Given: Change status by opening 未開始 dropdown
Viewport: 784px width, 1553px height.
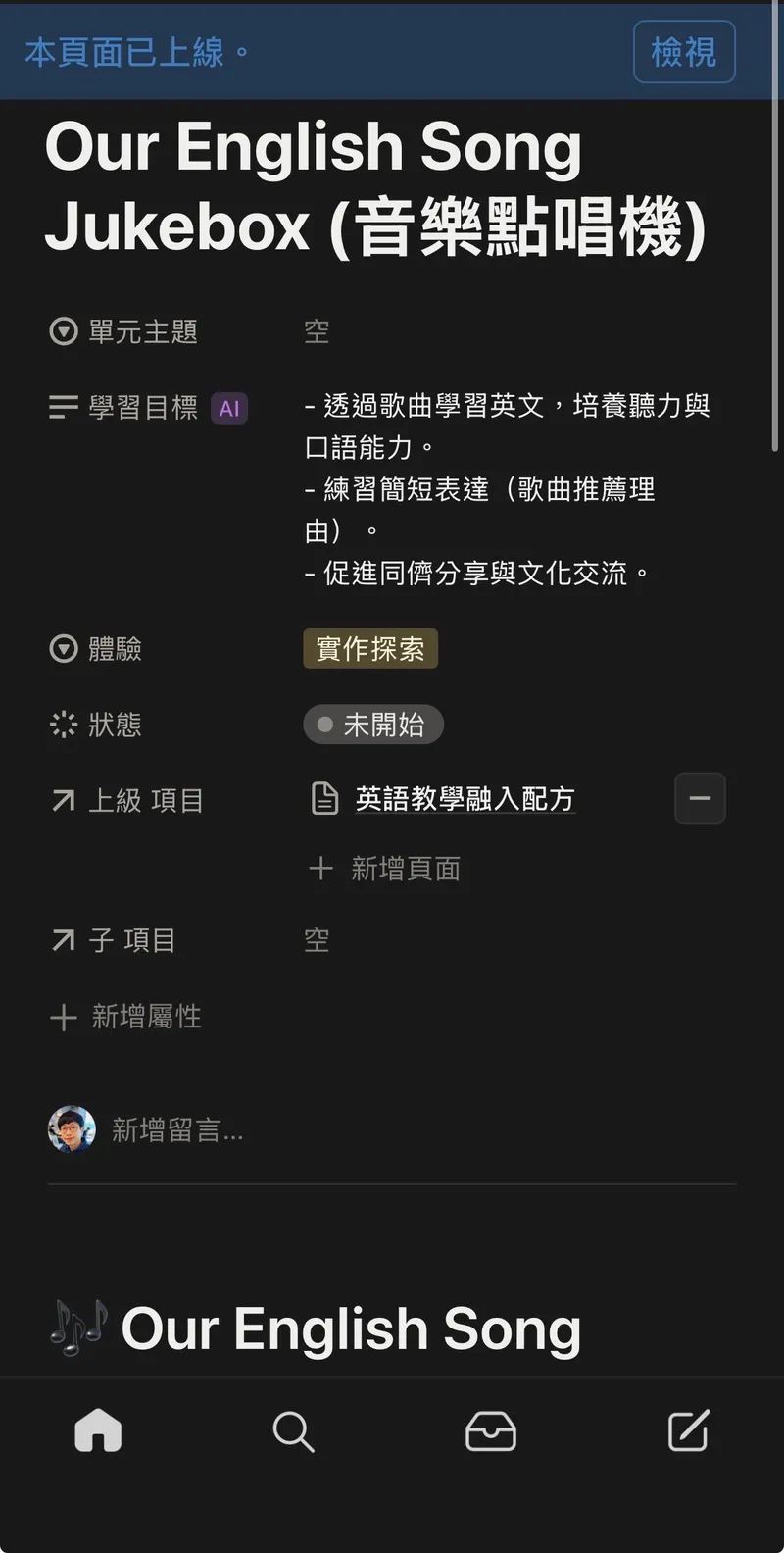Looking at the screenshot, I should pyautogui.click(x=372, y=725).
